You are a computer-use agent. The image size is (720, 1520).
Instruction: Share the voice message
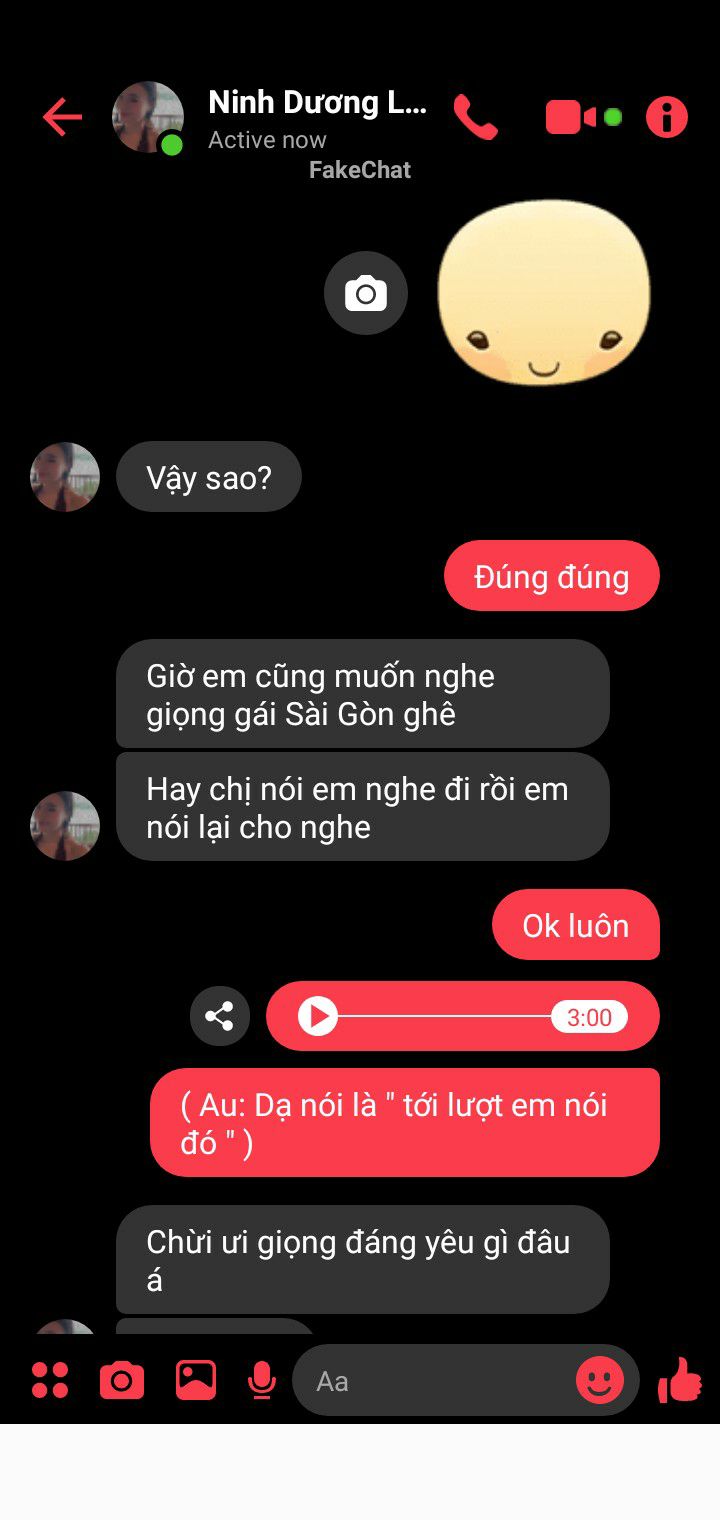220,1016
